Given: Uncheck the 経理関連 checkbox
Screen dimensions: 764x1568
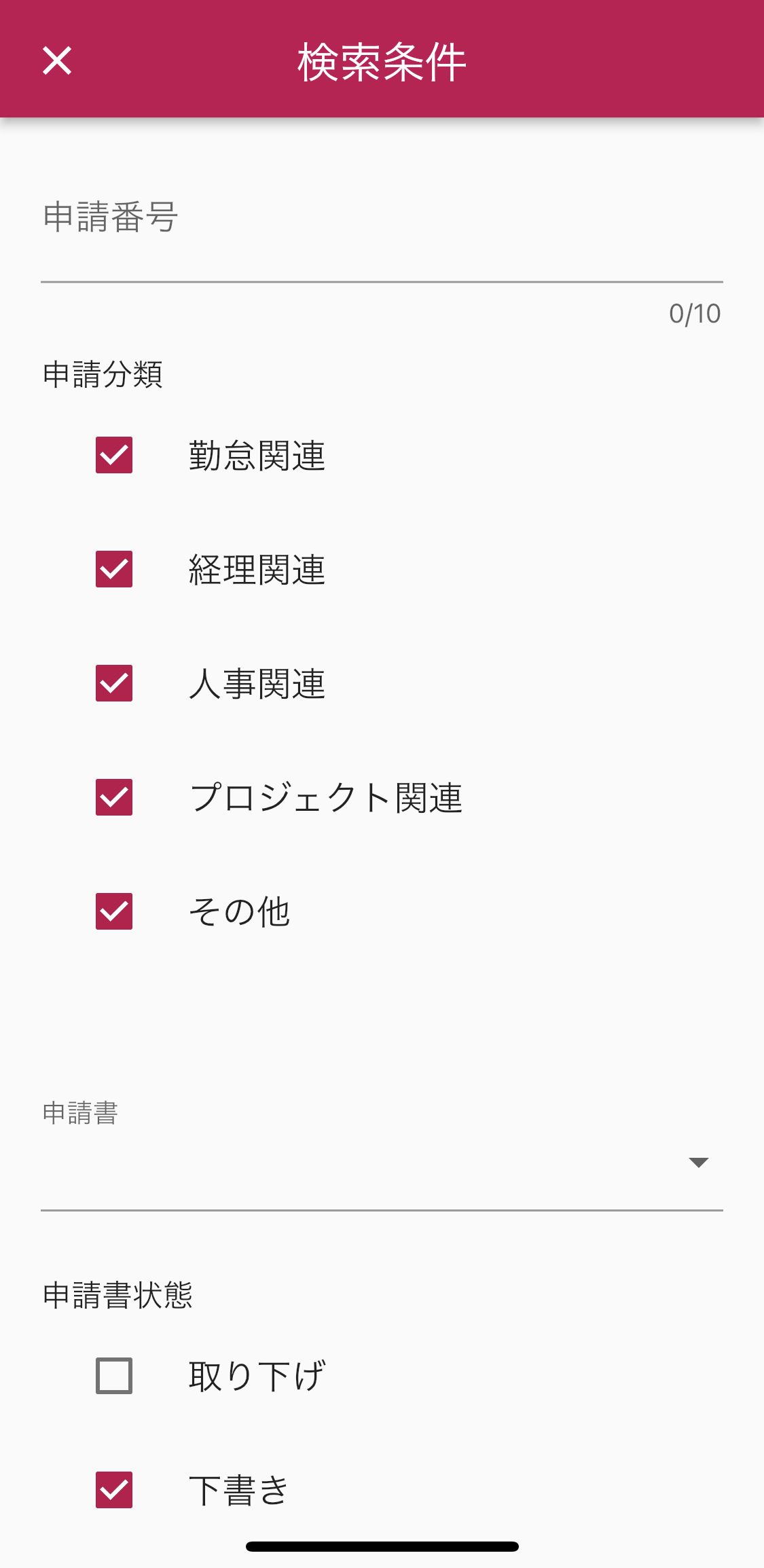Looking at the screenshot, I should click(x=114, y=569).
